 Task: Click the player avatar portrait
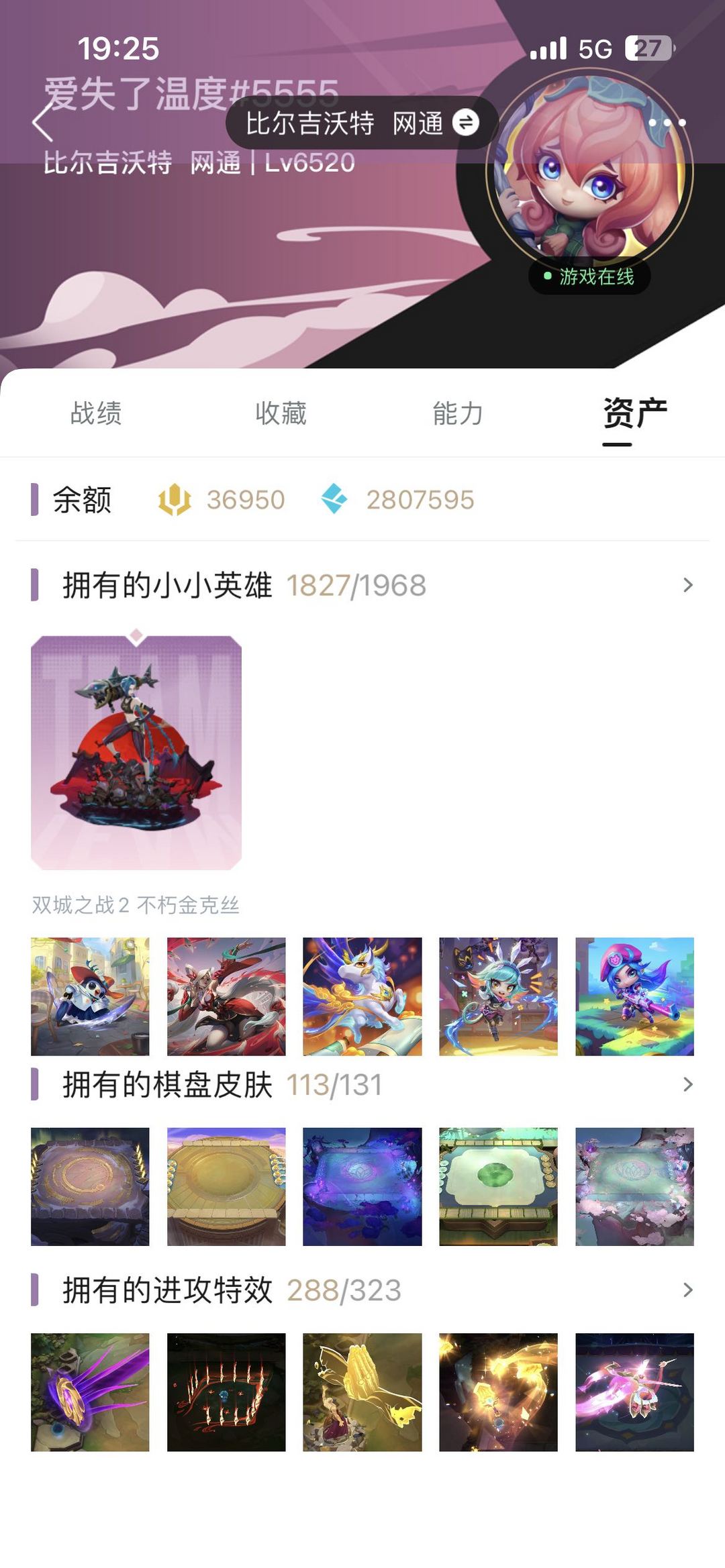point(591,178)
